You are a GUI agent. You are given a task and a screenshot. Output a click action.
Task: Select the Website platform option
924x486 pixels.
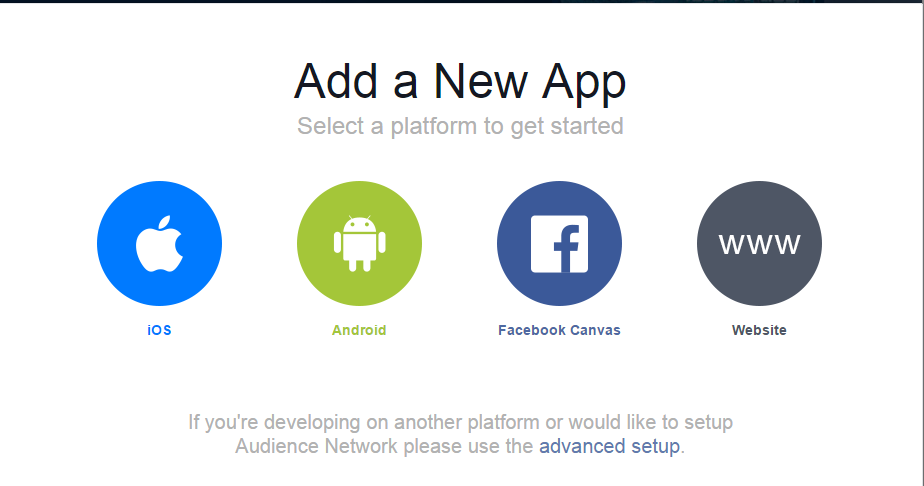(759, 244)
